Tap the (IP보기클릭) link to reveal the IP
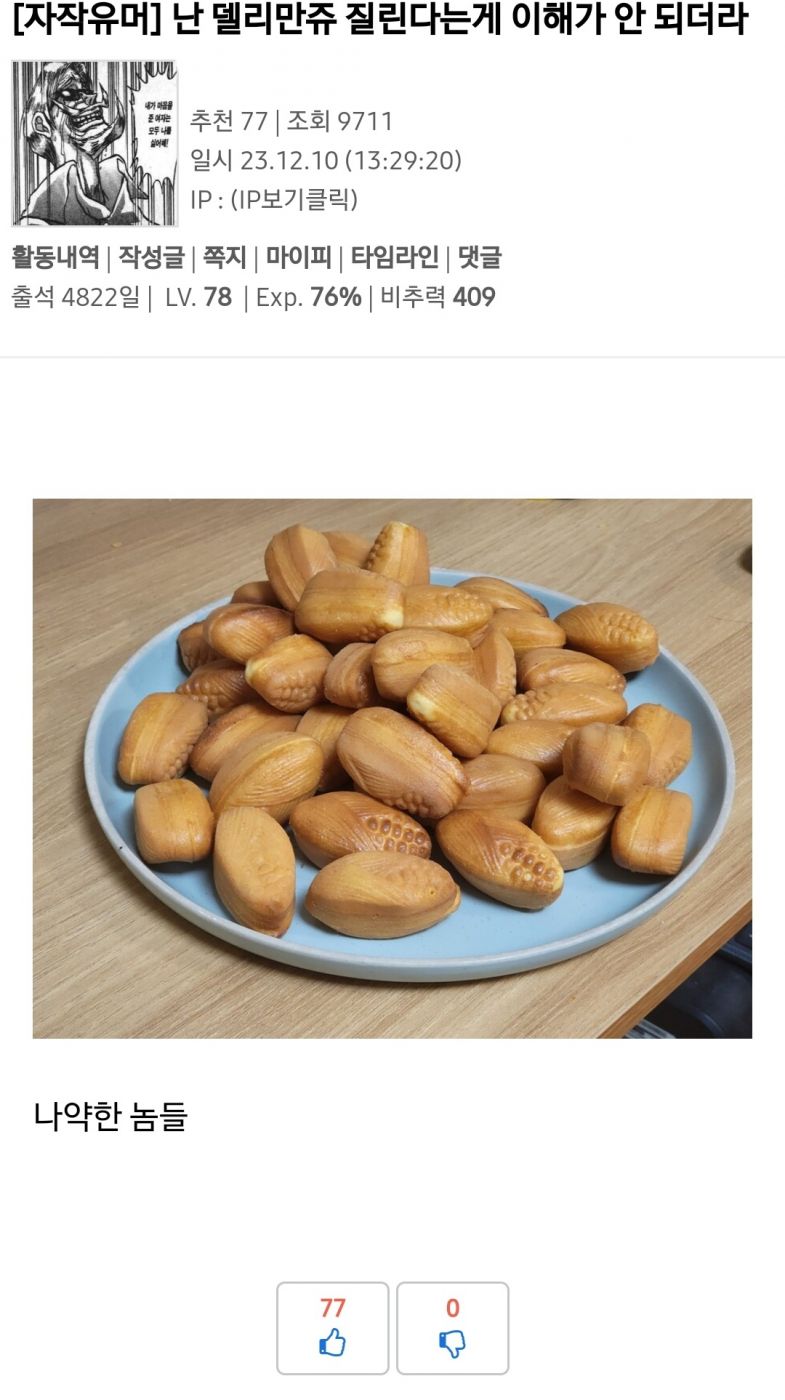The height and width of the screenshot is (1400, 785). click(x=294, y=200)
